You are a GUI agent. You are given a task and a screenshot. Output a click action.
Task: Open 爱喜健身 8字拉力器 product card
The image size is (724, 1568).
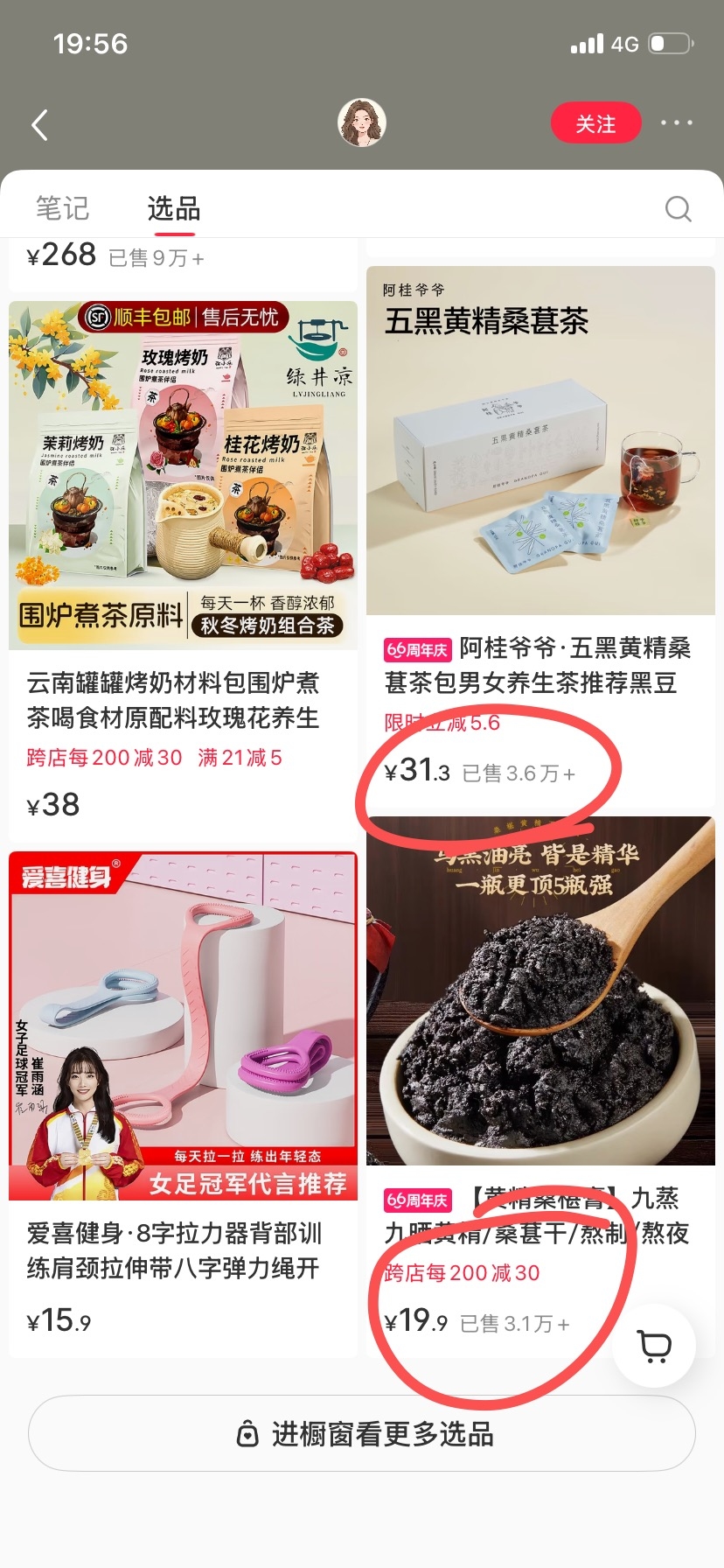point(183,1104)
